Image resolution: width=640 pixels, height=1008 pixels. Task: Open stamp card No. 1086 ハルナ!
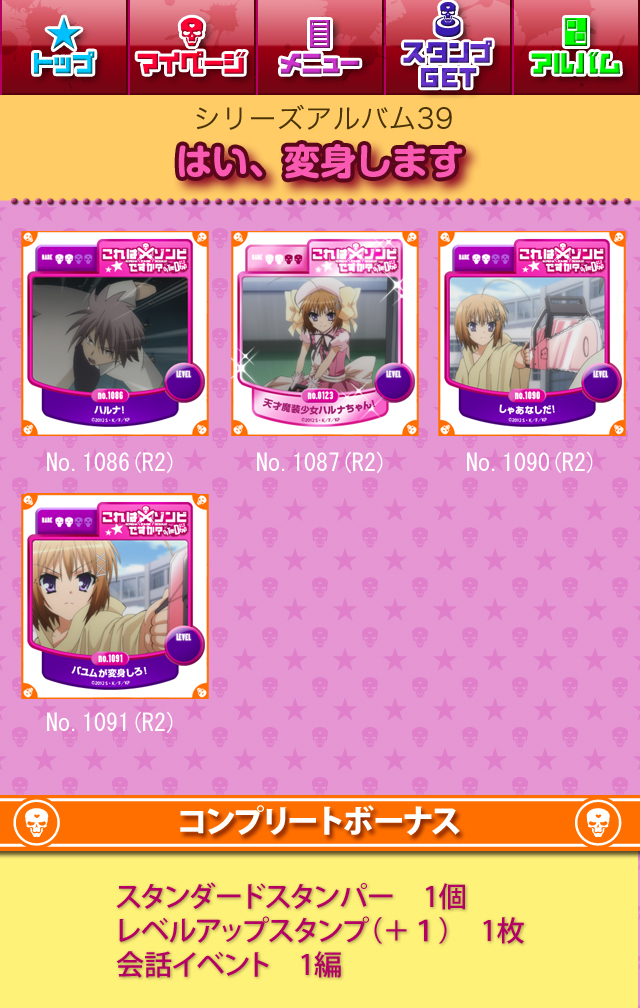pos(115,333)
